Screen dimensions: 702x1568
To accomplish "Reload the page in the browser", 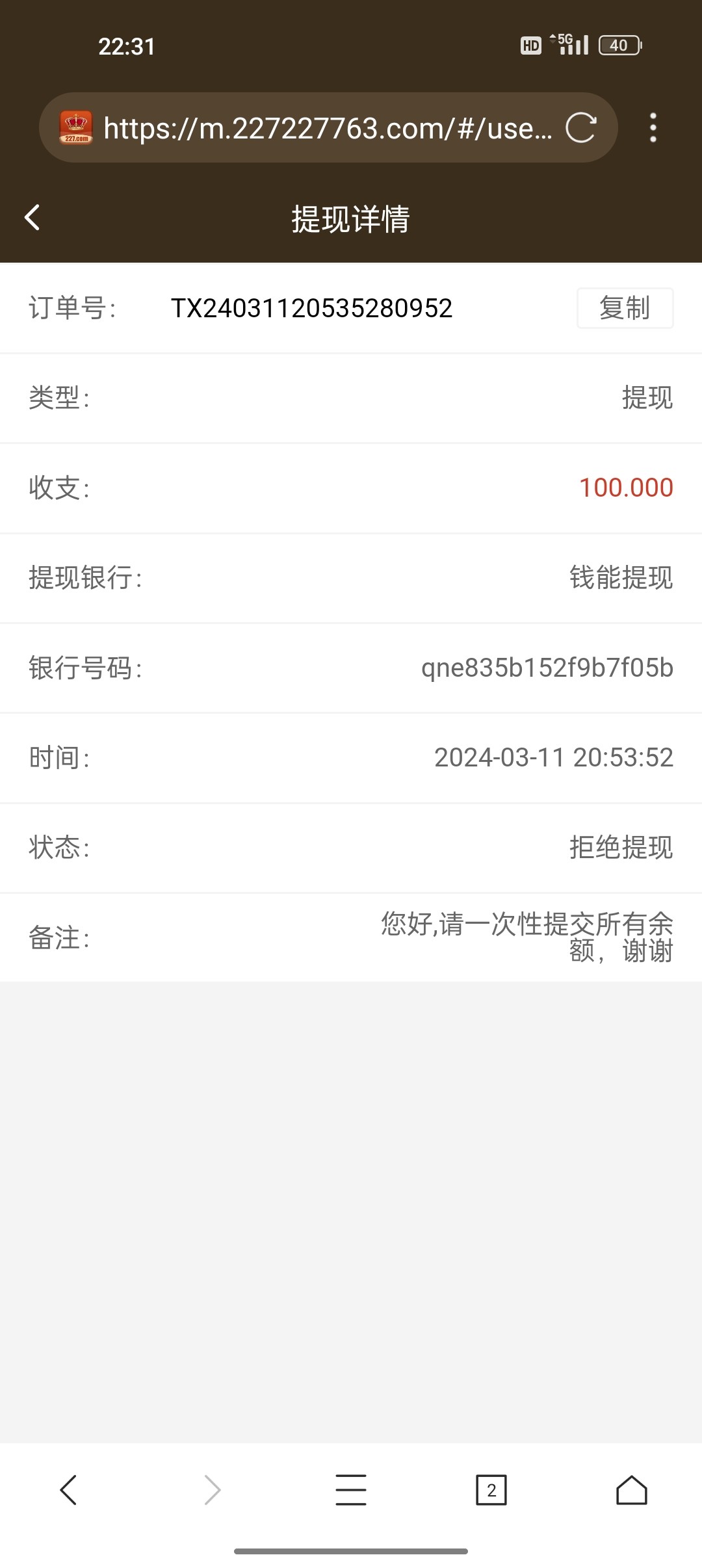I will pos(580,127).
